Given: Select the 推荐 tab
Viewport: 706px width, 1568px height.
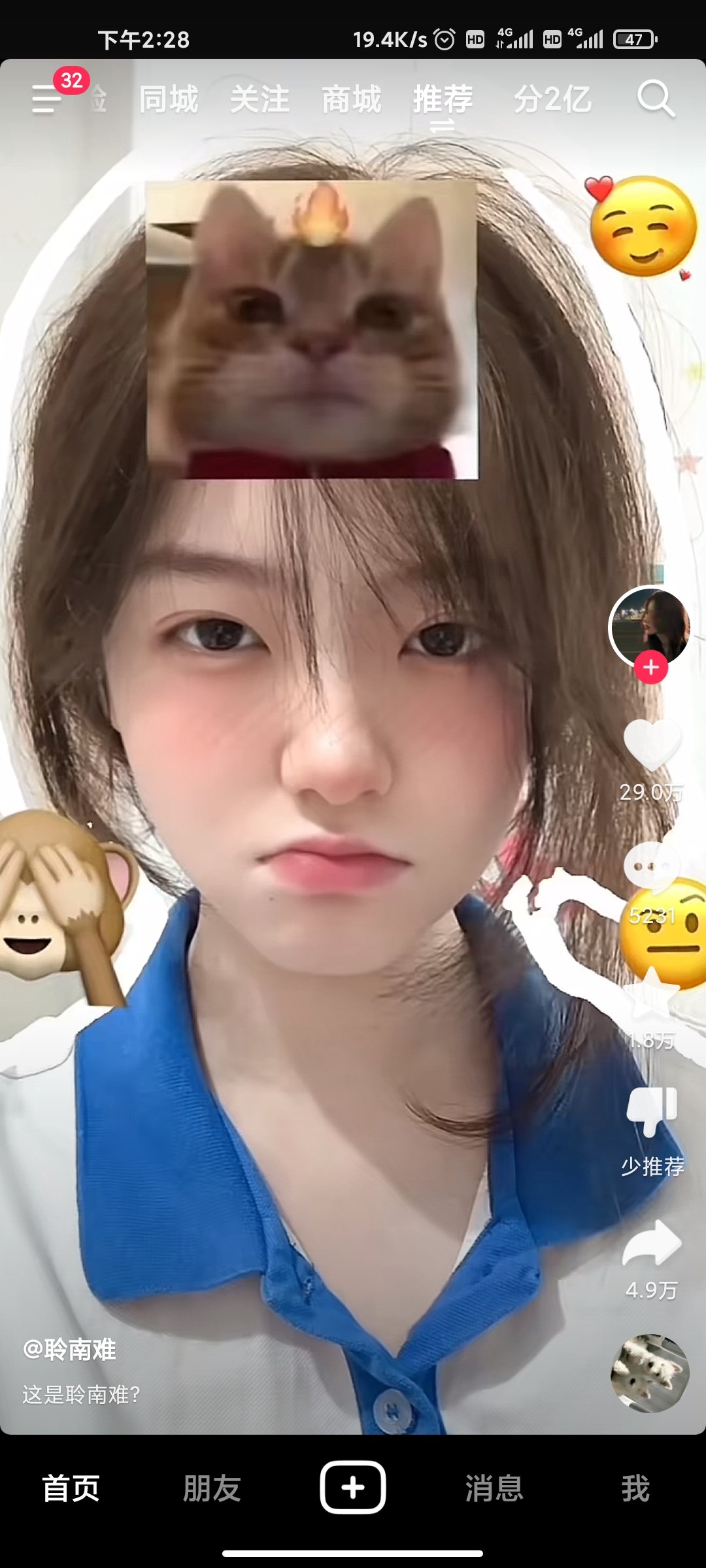Looking at the screenshot, I should 443,99.
